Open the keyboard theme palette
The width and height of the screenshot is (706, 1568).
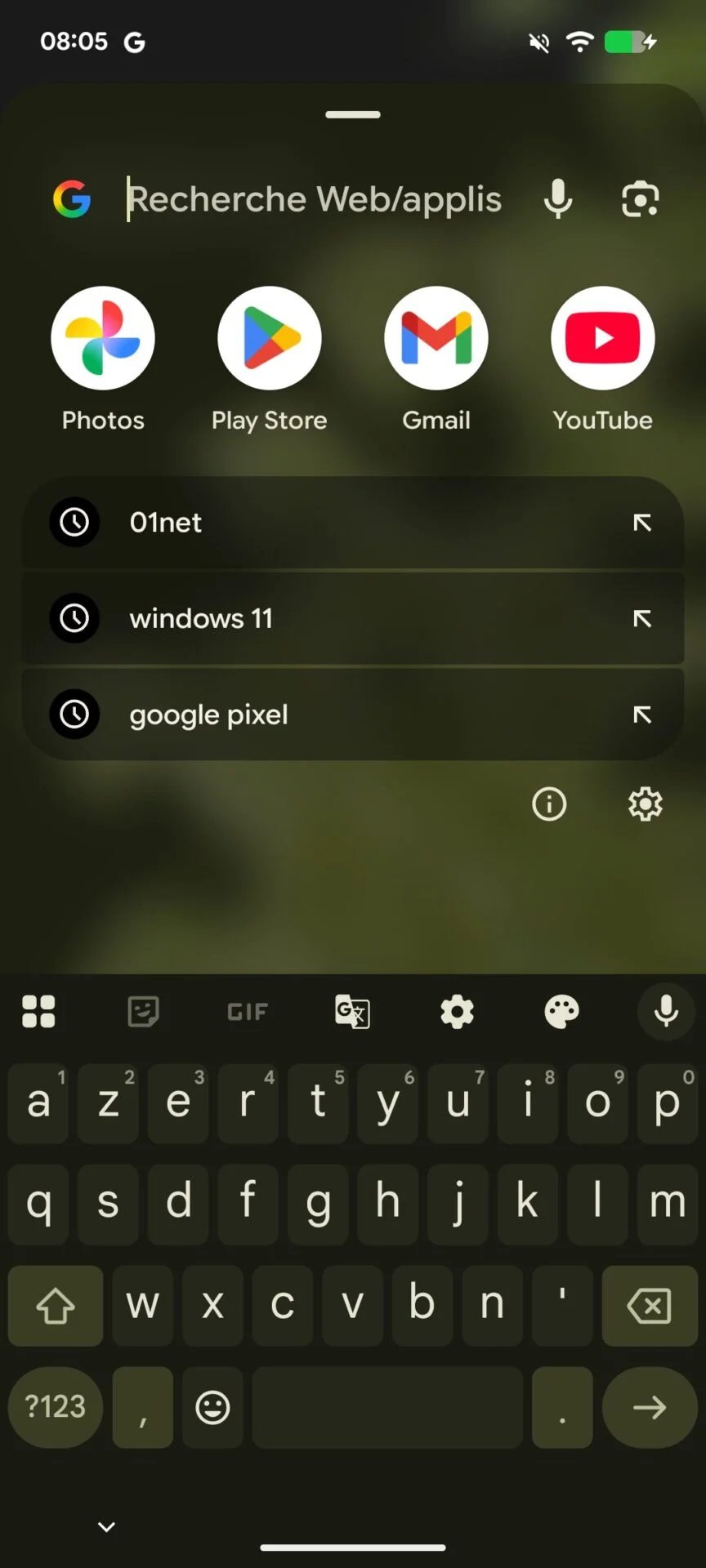[561, 1012]
